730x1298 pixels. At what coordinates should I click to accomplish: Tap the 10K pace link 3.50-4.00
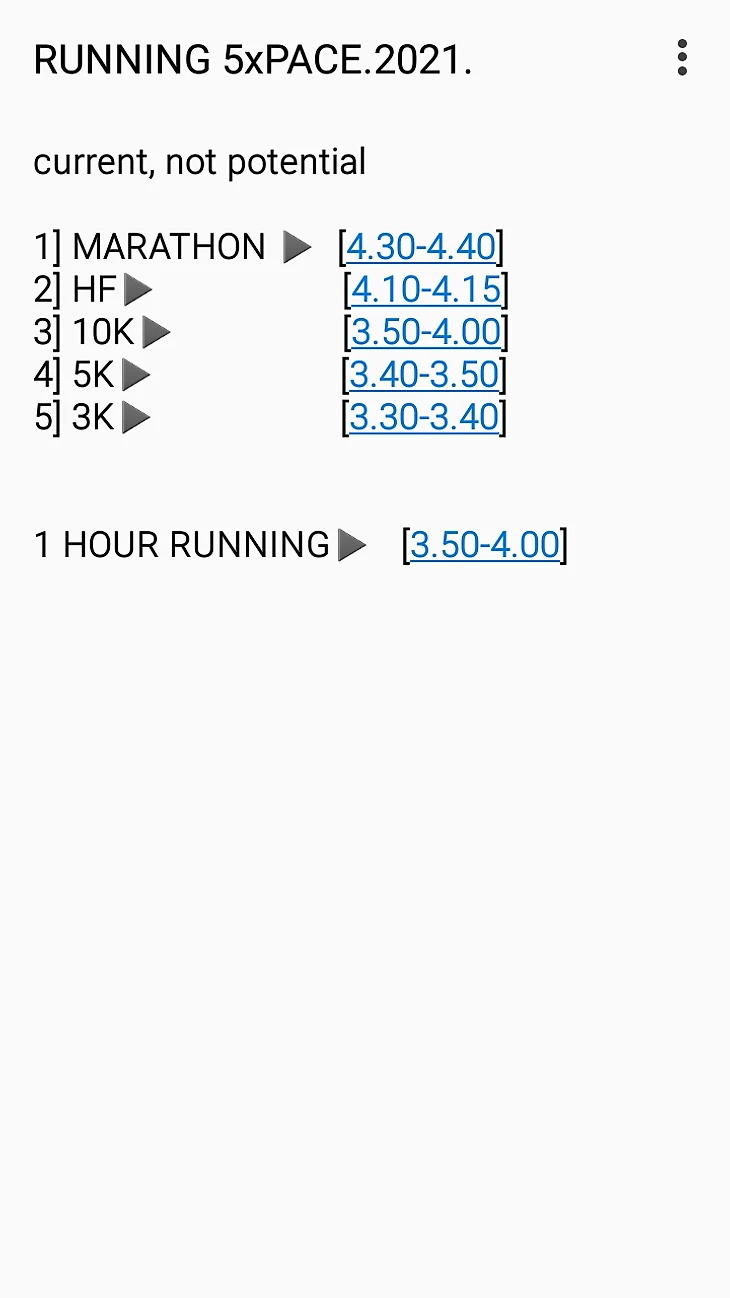tap(426, 332)
